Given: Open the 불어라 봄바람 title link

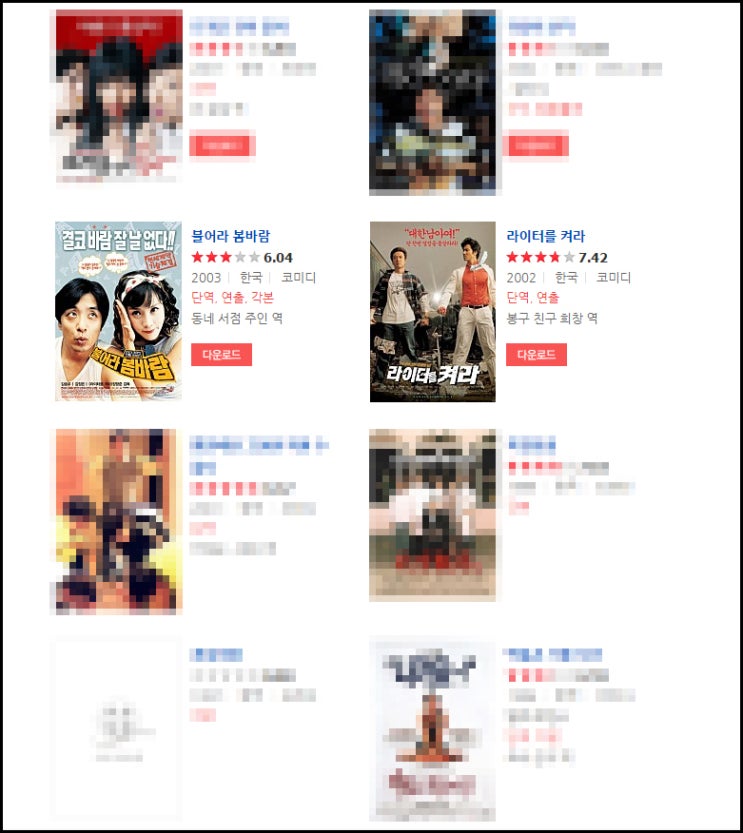Looking at the screenshot, I should click(230, 237).
